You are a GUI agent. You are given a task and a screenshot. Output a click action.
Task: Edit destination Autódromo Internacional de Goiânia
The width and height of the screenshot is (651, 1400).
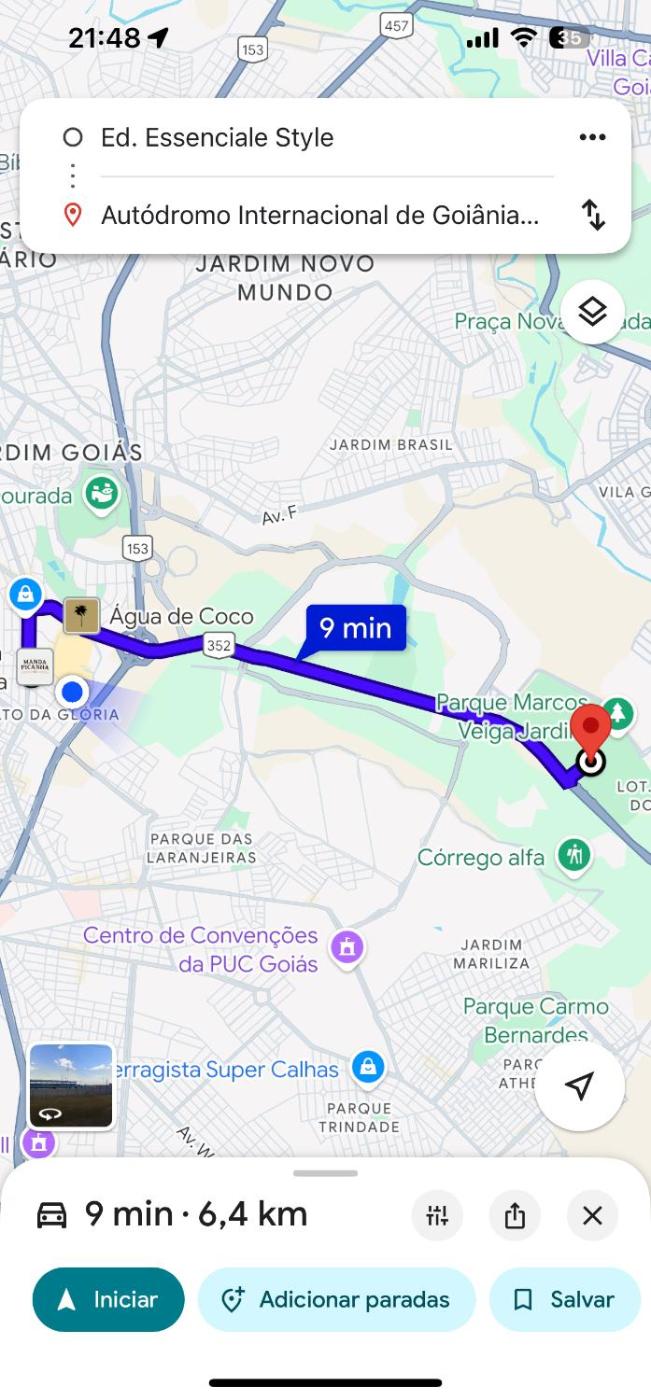point(320,215)
